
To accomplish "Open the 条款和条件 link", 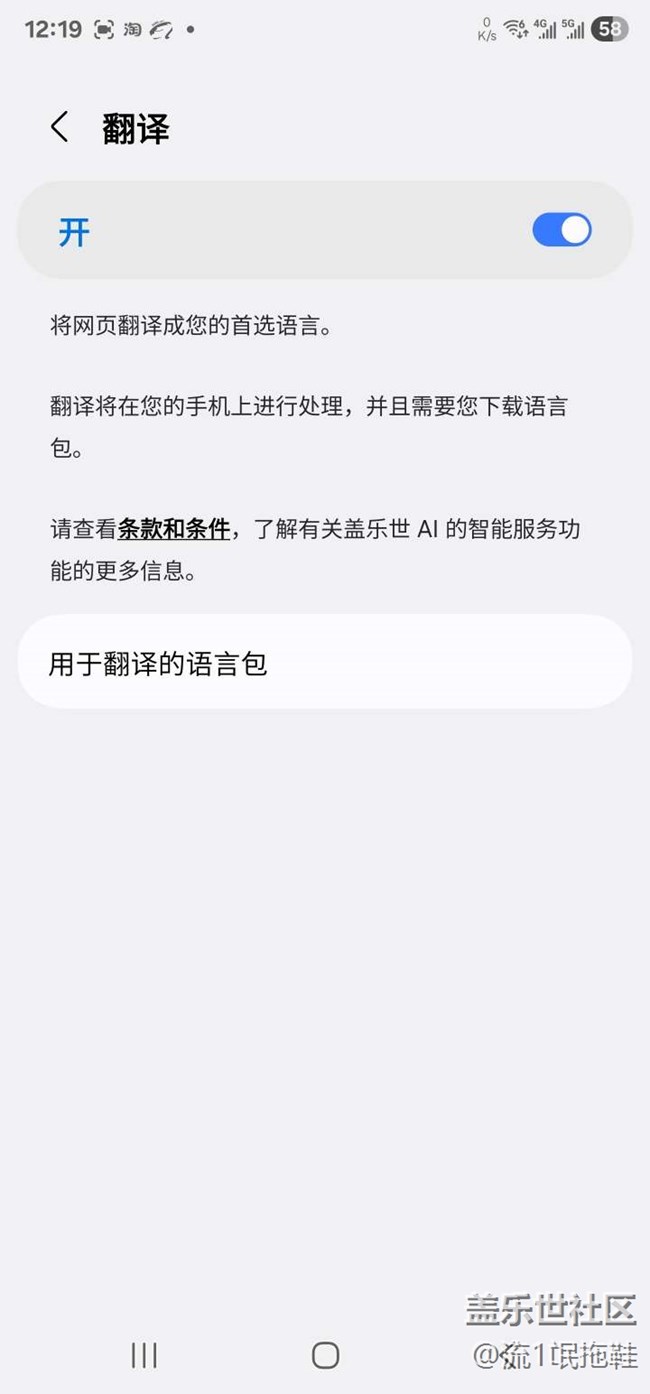I will pos(174,529).
